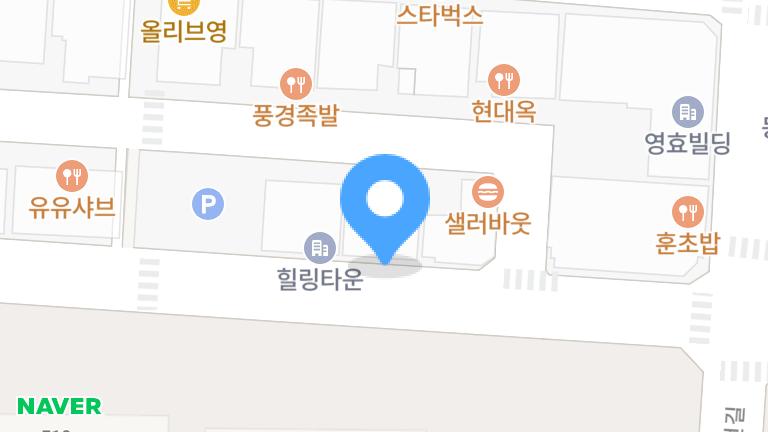
Task: Open the parking lot P marker
Action: point(207,206)
